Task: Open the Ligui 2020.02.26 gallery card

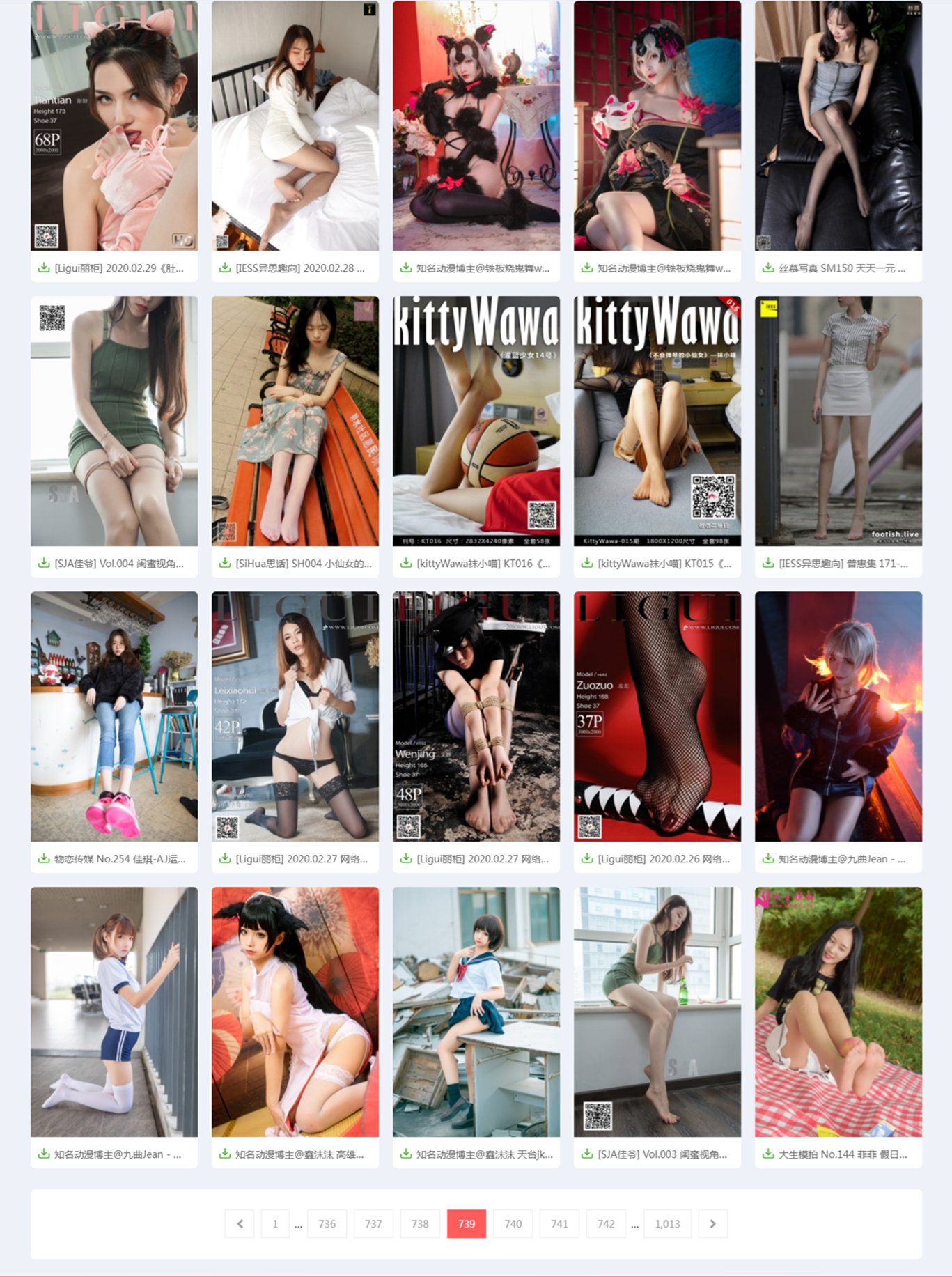Action: coord(657,716)
